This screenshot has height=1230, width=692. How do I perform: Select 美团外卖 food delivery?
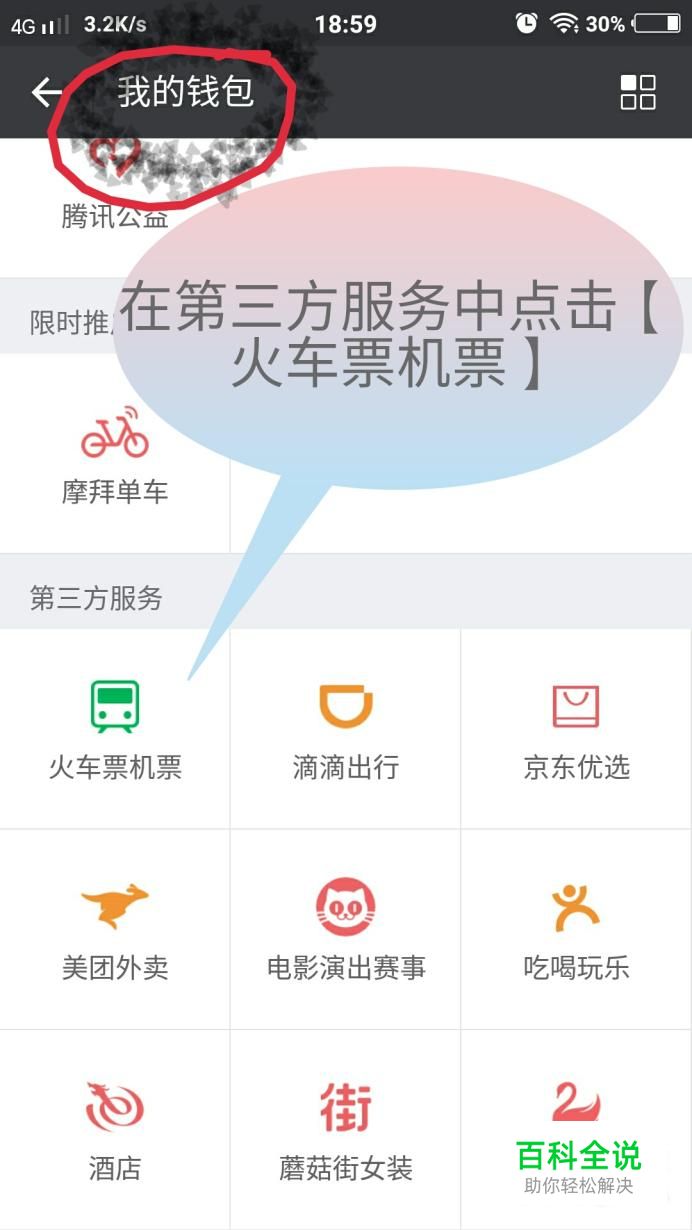[115, 928]
